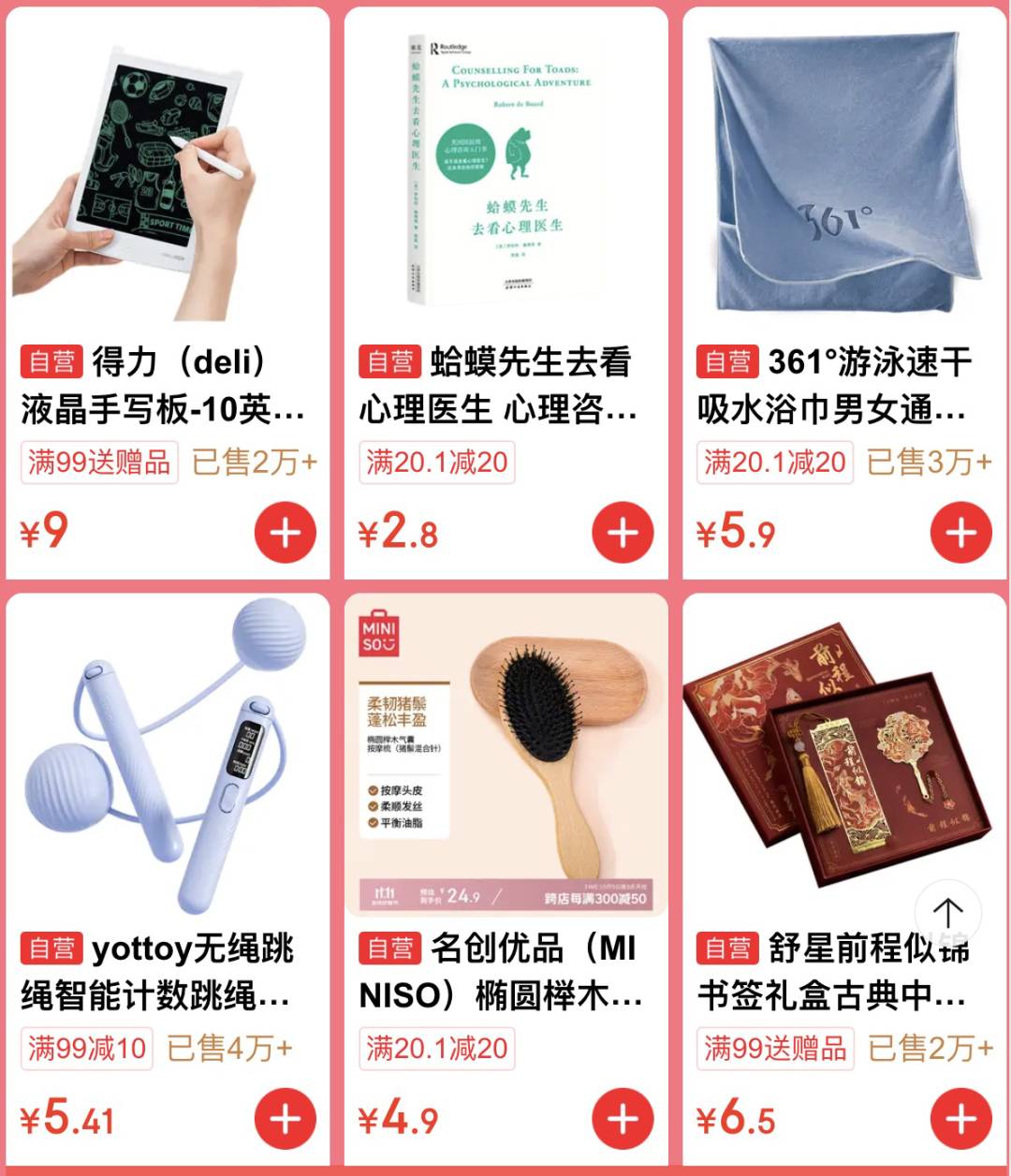The image size is (1011, 1176).
Task: Open the MINISO beech wood hairbrush
Action: coord(506,758)
